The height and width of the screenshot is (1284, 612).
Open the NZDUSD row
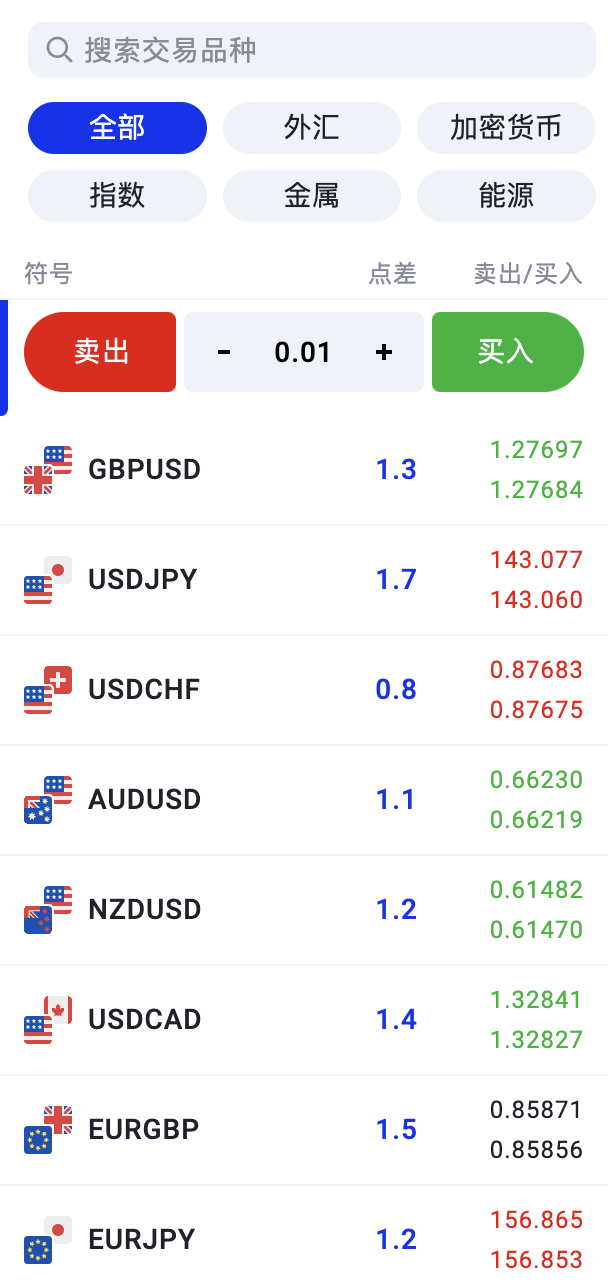pyautogui.click(x=304, y=910)
